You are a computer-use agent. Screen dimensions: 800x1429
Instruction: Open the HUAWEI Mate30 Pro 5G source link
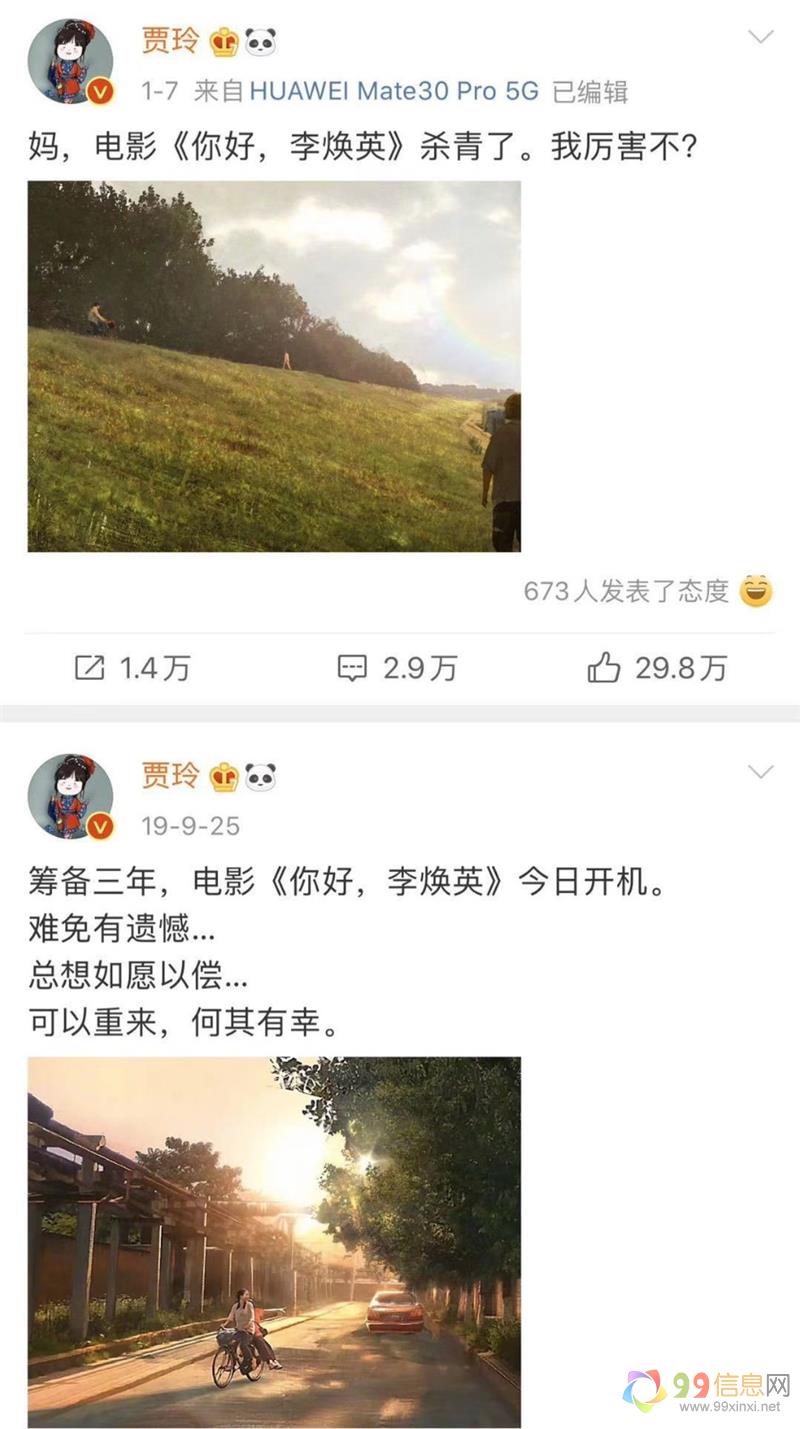pos(393,92)
